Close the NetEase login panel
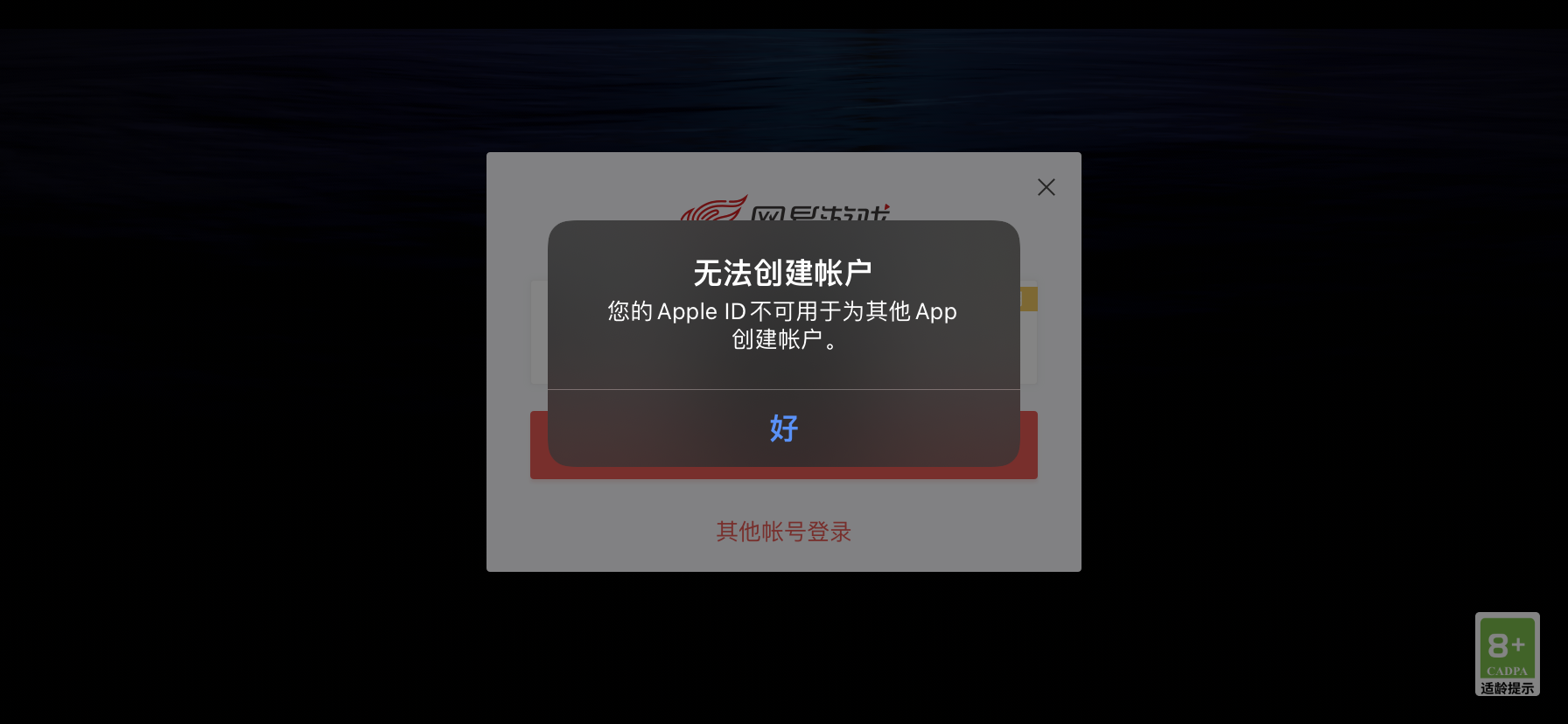 pos(1046,187)
